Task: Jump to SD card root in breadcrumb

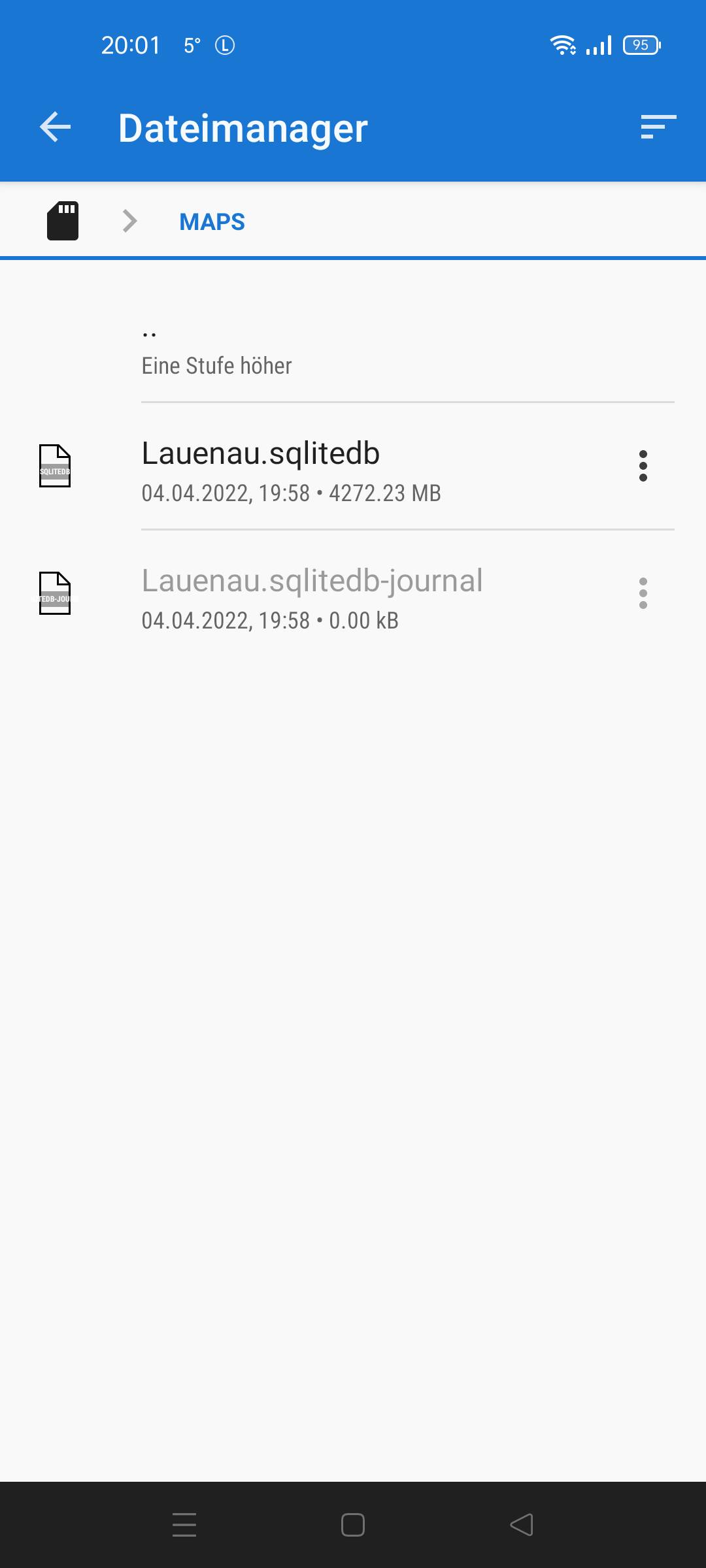Action: pos(63,221)
